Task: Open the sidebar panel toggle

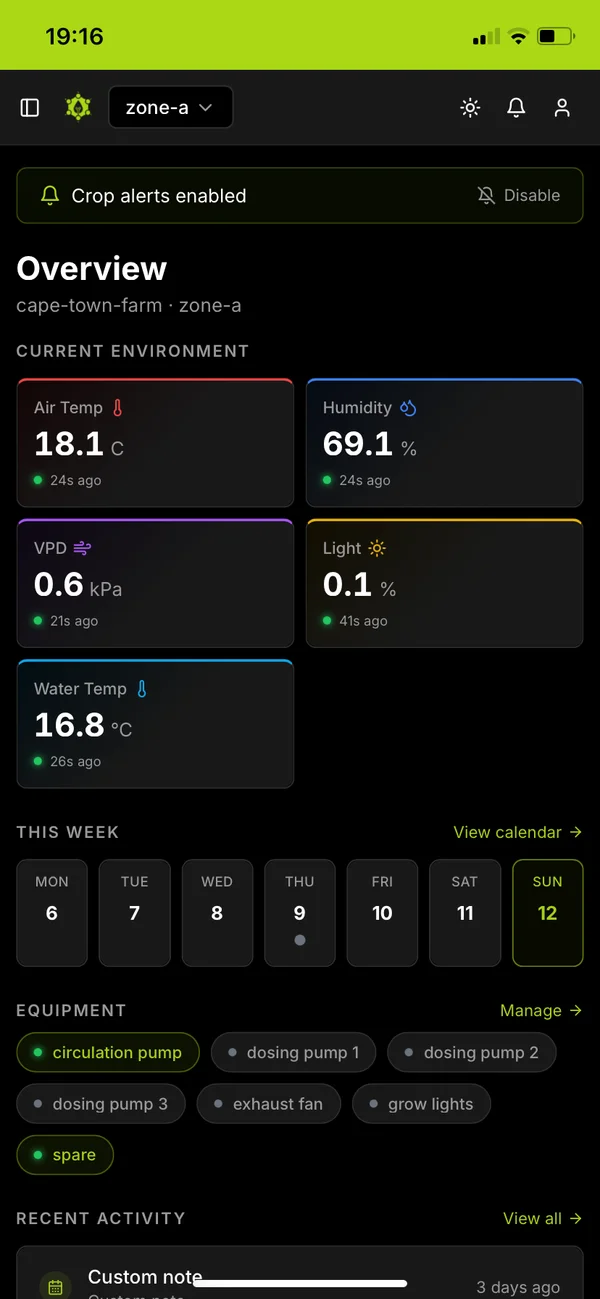Action: pyautogui.click(x=30, y=107)
